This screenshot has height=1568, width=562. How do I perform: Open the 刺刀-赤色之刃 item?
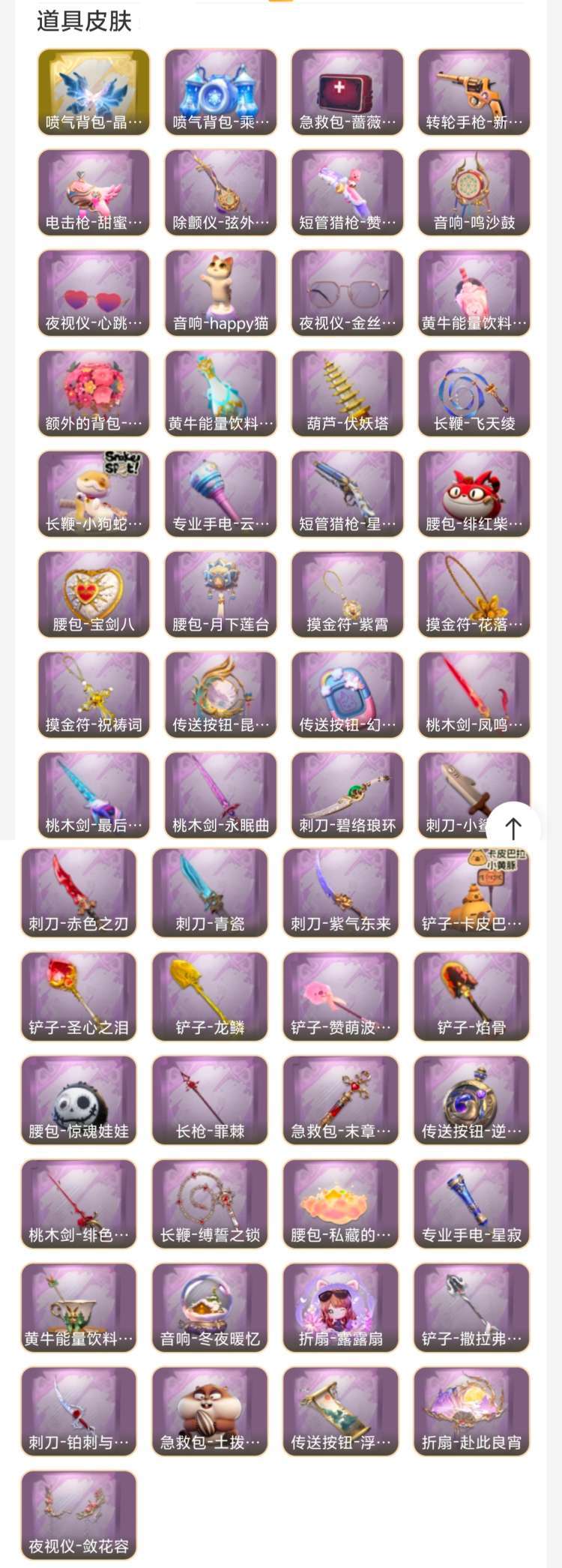point(79,893)
